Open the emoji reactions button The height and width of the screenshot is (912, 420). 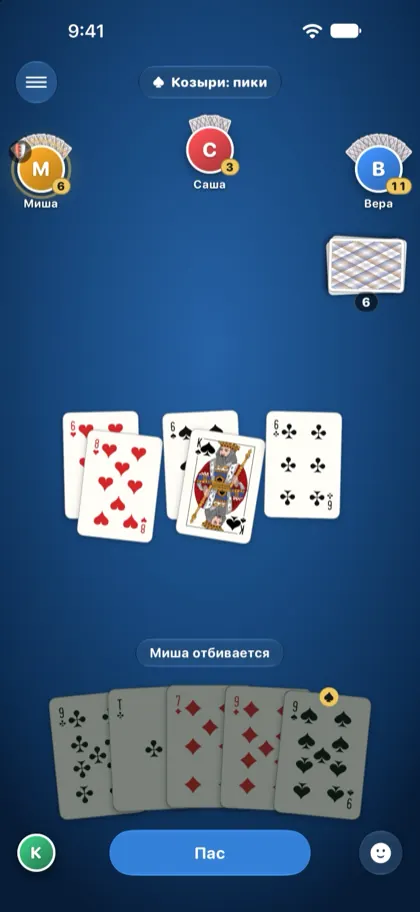(381, 853)
